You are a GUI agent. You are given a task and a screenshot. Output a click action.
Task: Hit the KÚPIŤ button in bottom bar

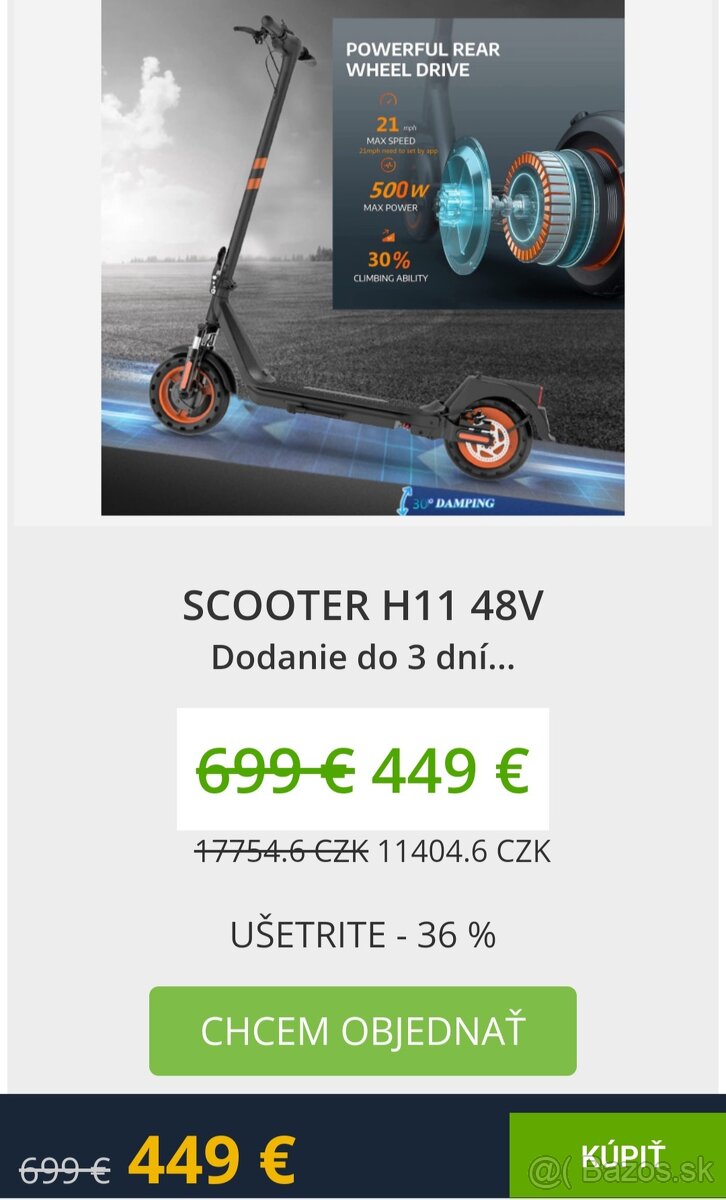620,1156
